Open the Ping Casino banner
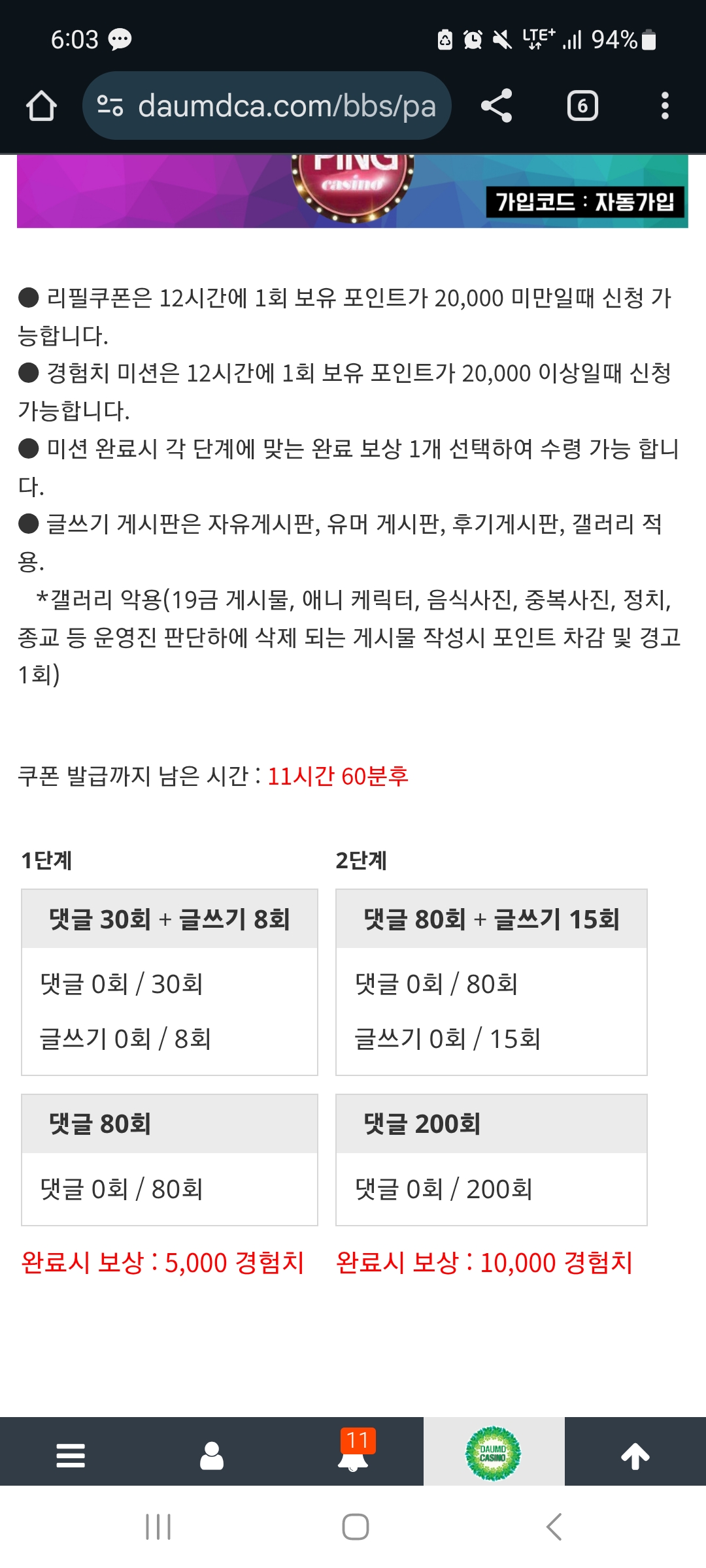 [352, 191]
